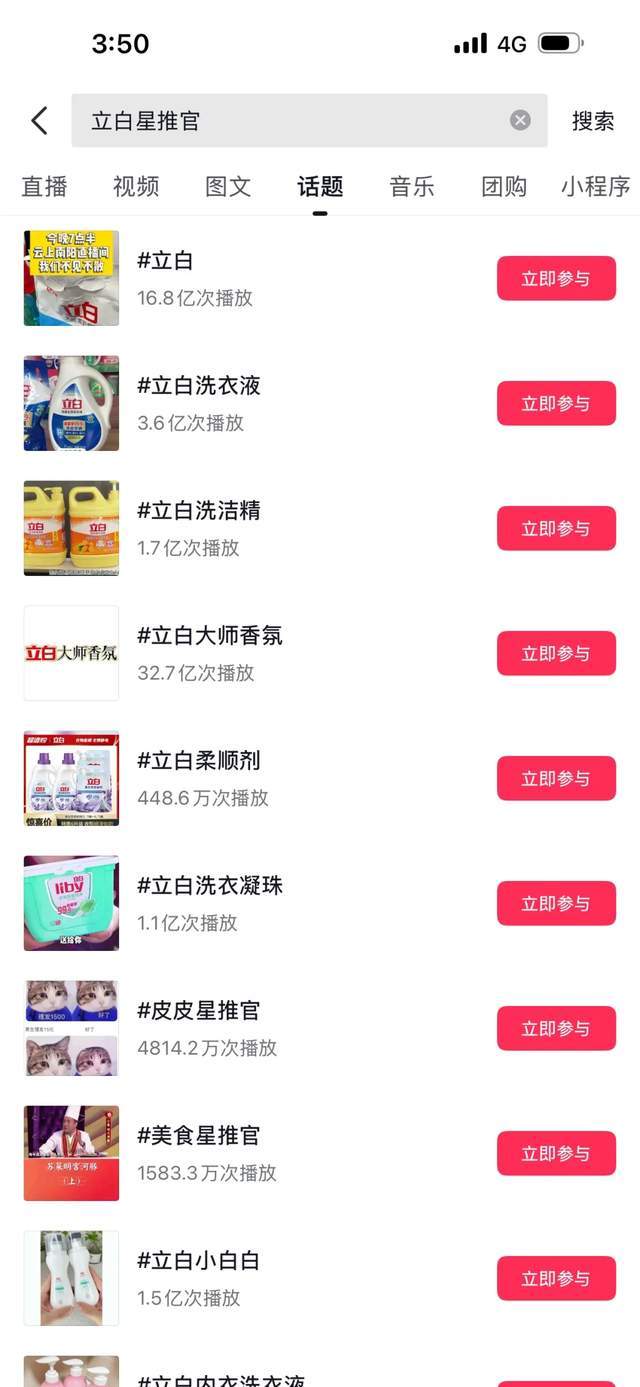The width and height of the screenshot is (640, 1387).
Task: Switch to the 直播 tab
Action: point(44,186)
